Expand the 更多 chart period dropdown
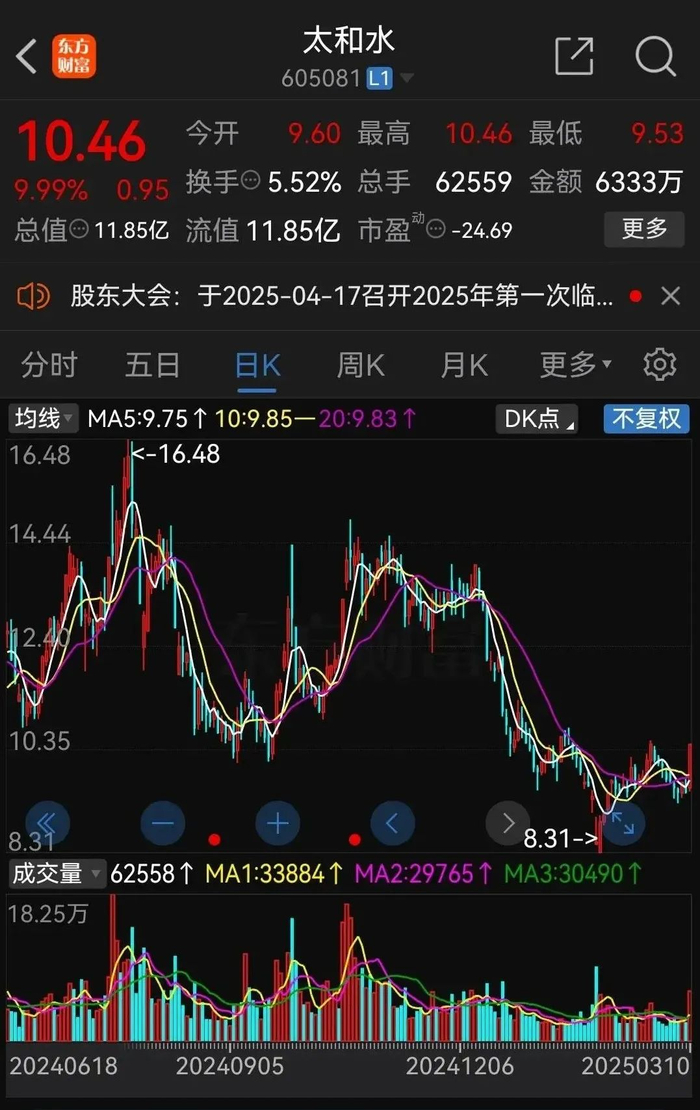700x1110 pixels. tap(574, 365)
